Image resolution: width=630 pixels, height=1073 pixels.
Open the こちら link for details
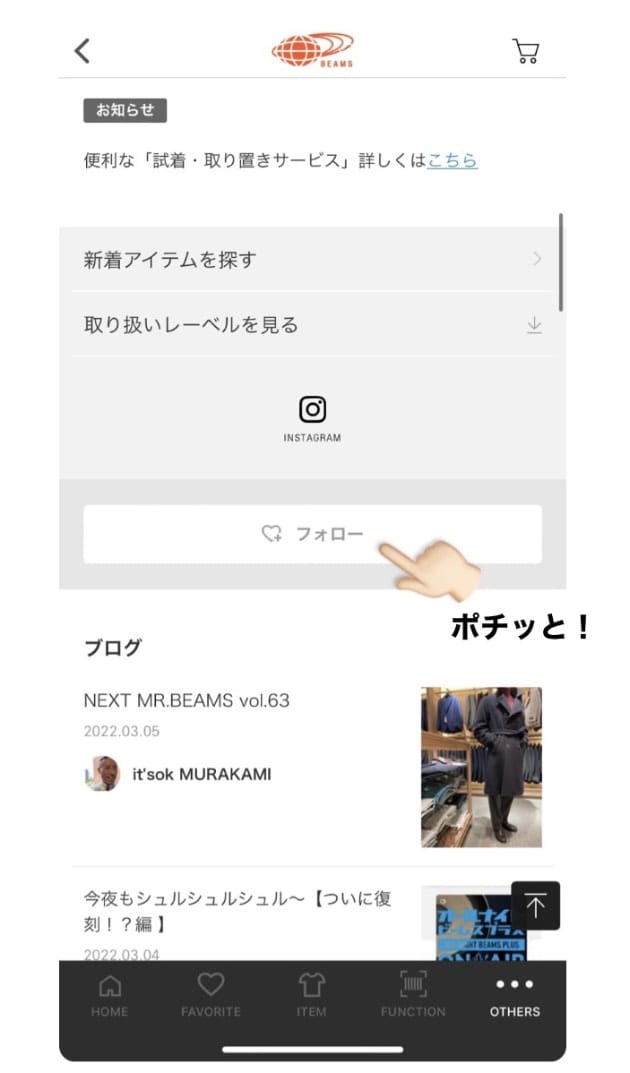point(452,160)
